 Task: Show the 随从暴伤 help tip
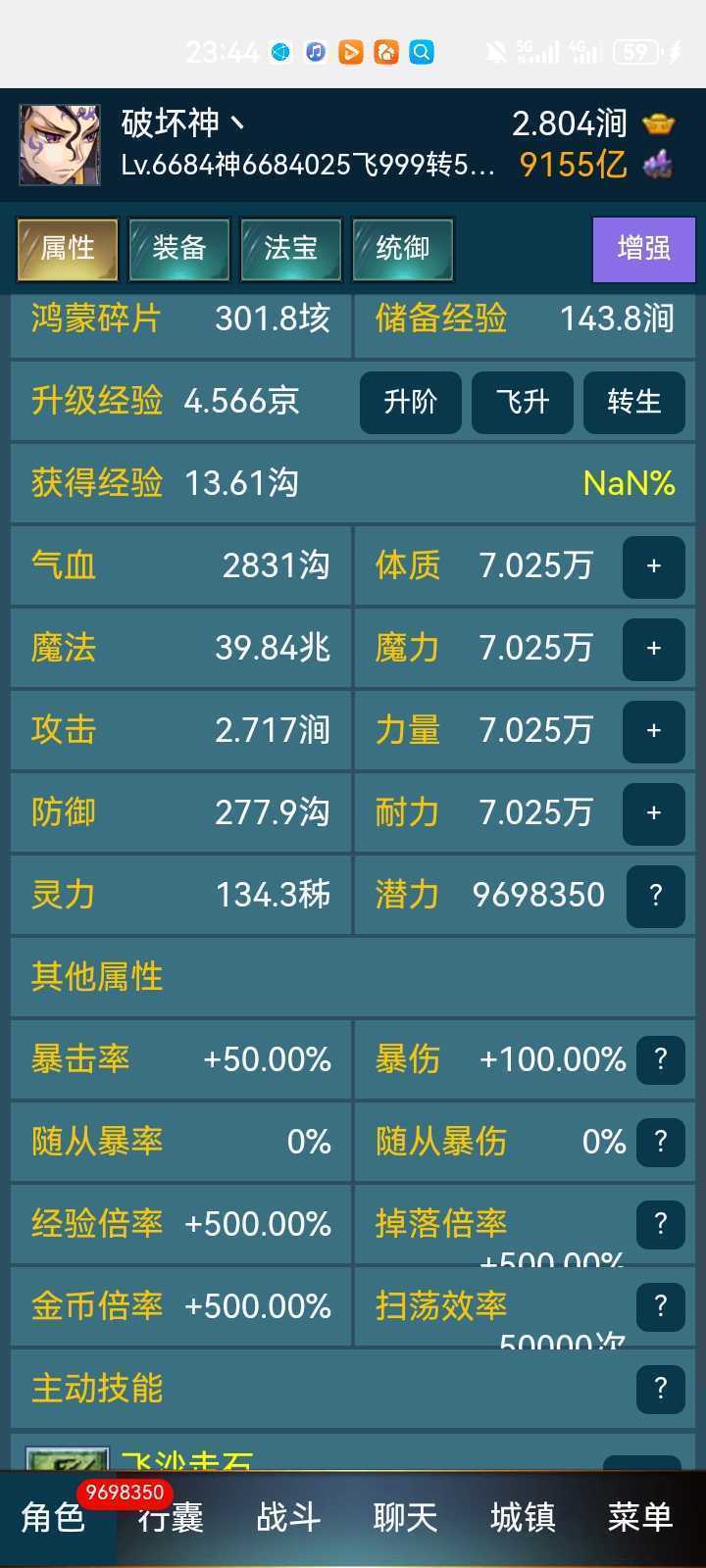click(661, 1142)
